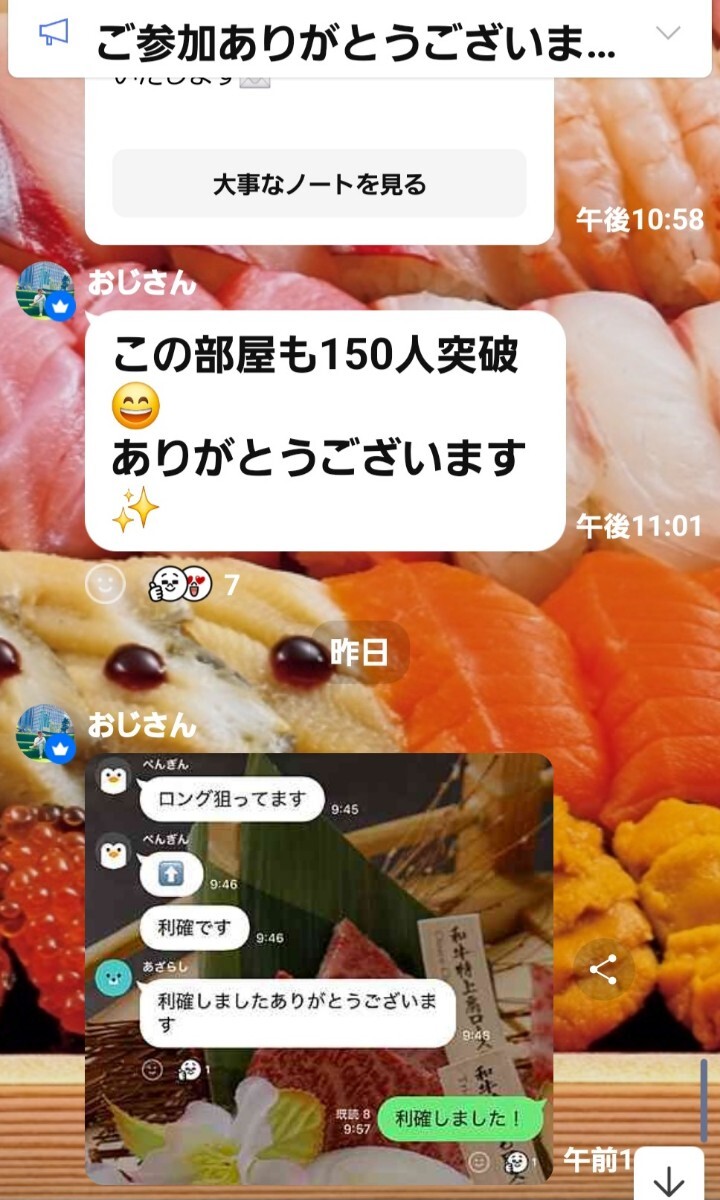The image size is (720, 1200).
Task: Tap the 大事なノートを見る button
Action: (319, 184)
